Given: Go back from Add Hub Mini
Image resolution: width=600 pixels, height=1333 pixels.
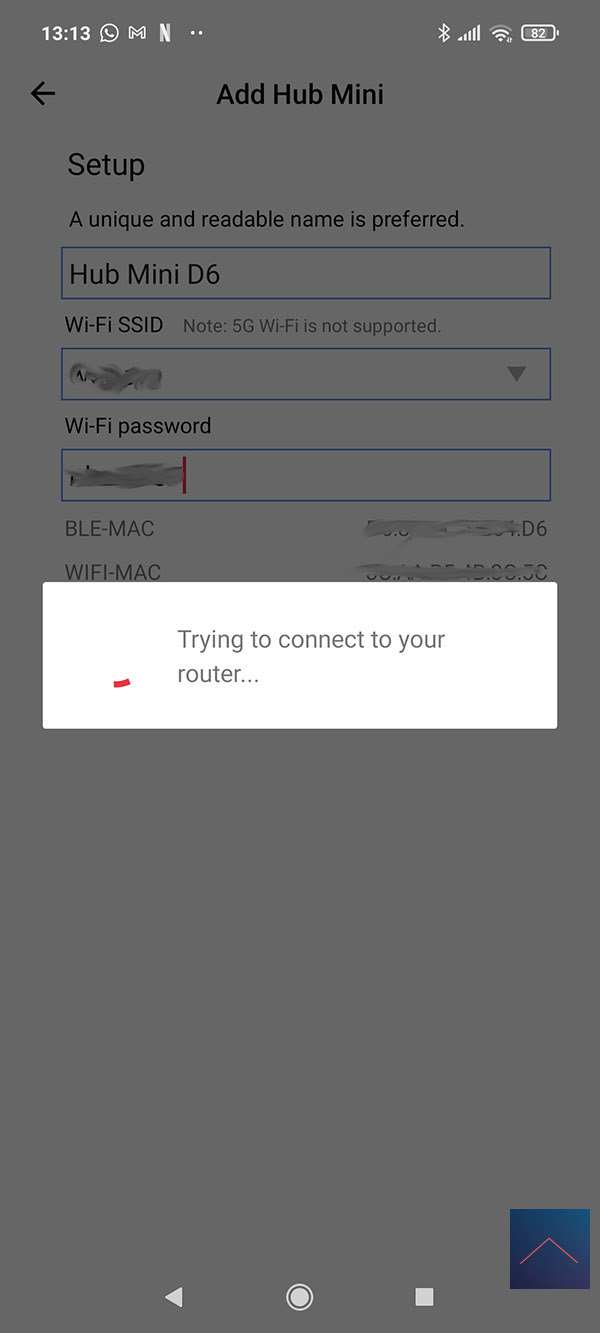Looking at the screenshot, I should 42,94.
